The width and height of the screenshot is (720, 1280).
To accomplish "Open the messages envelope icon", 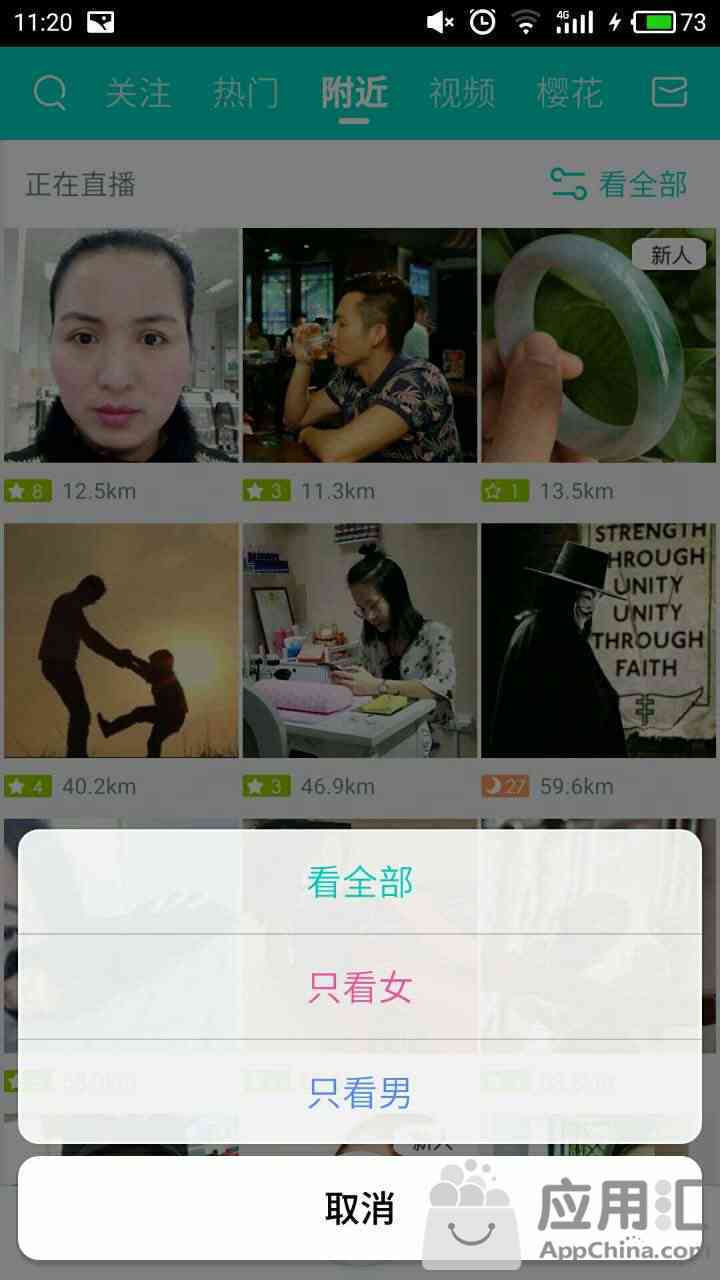I will (669, 93).
